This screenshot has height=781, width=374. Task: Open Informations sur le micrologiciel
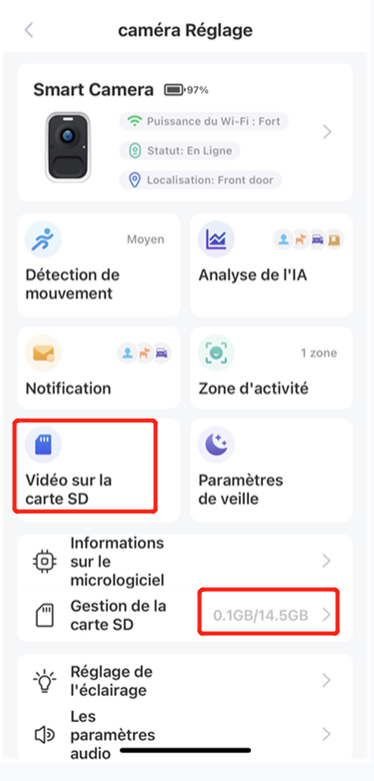click(185, 561)
